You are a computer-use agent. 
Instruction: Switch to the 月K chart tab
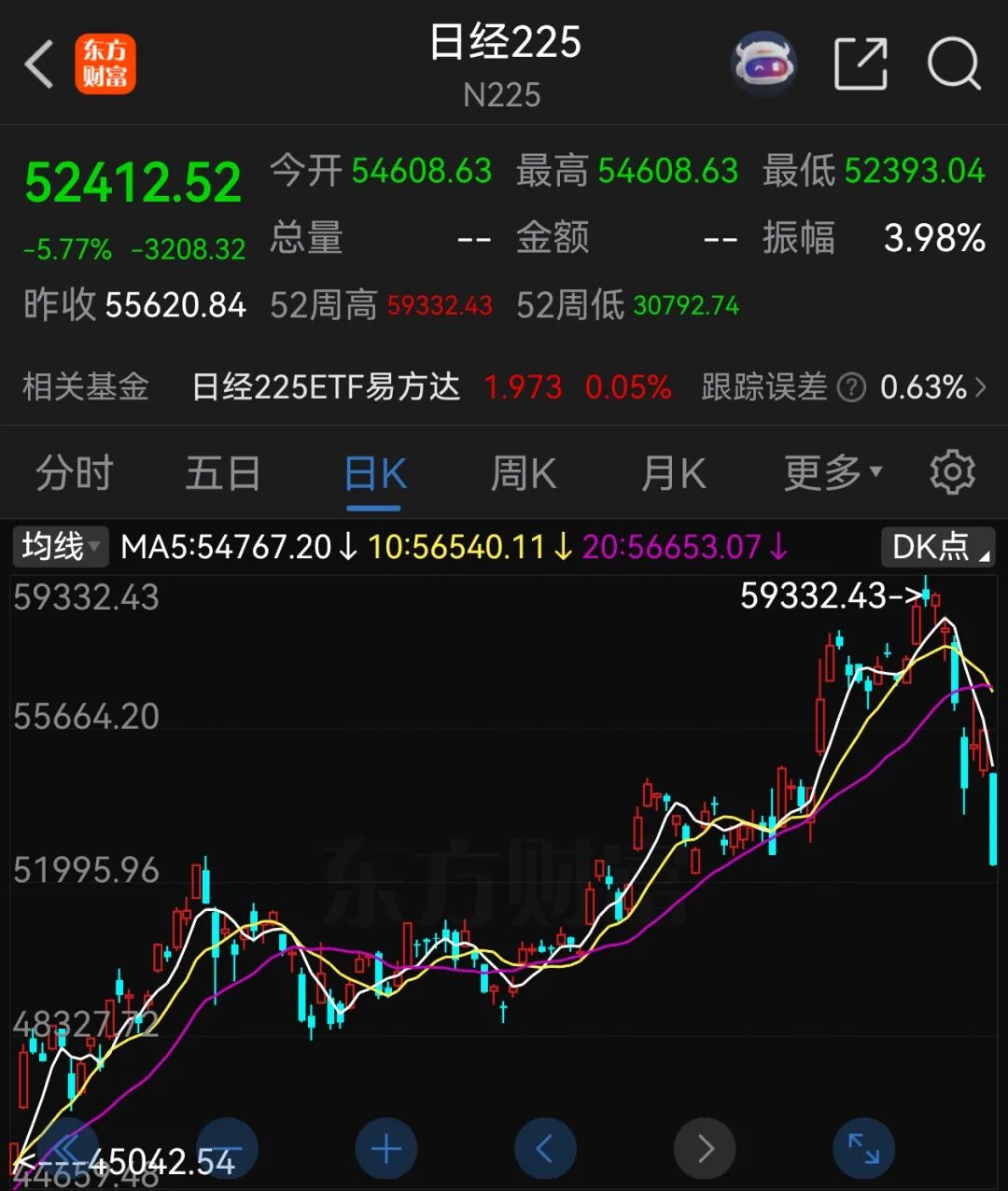point(673,473)
